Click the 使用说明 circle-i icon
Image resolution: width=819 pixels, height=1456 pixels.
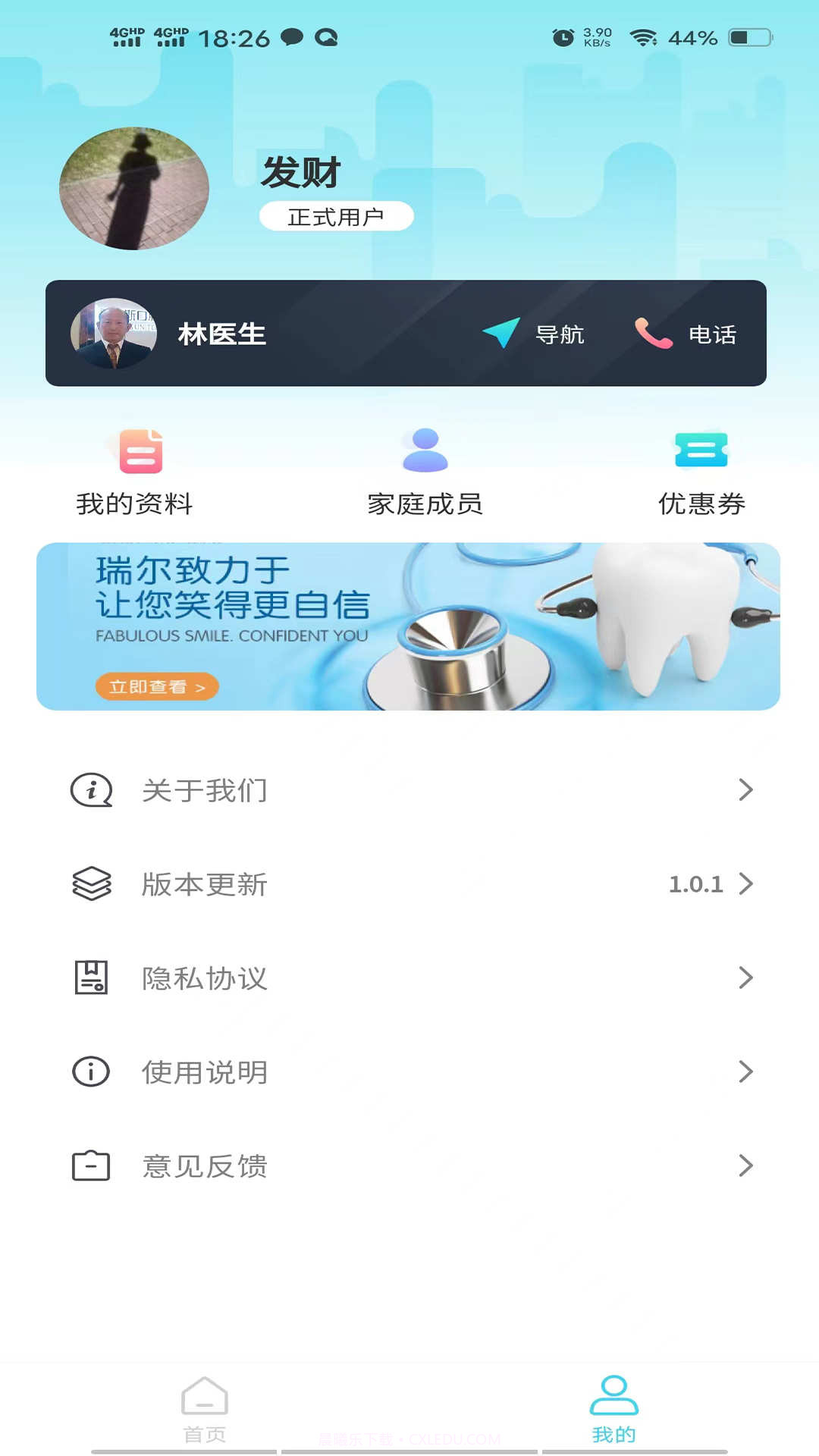tap(90, 1072)
